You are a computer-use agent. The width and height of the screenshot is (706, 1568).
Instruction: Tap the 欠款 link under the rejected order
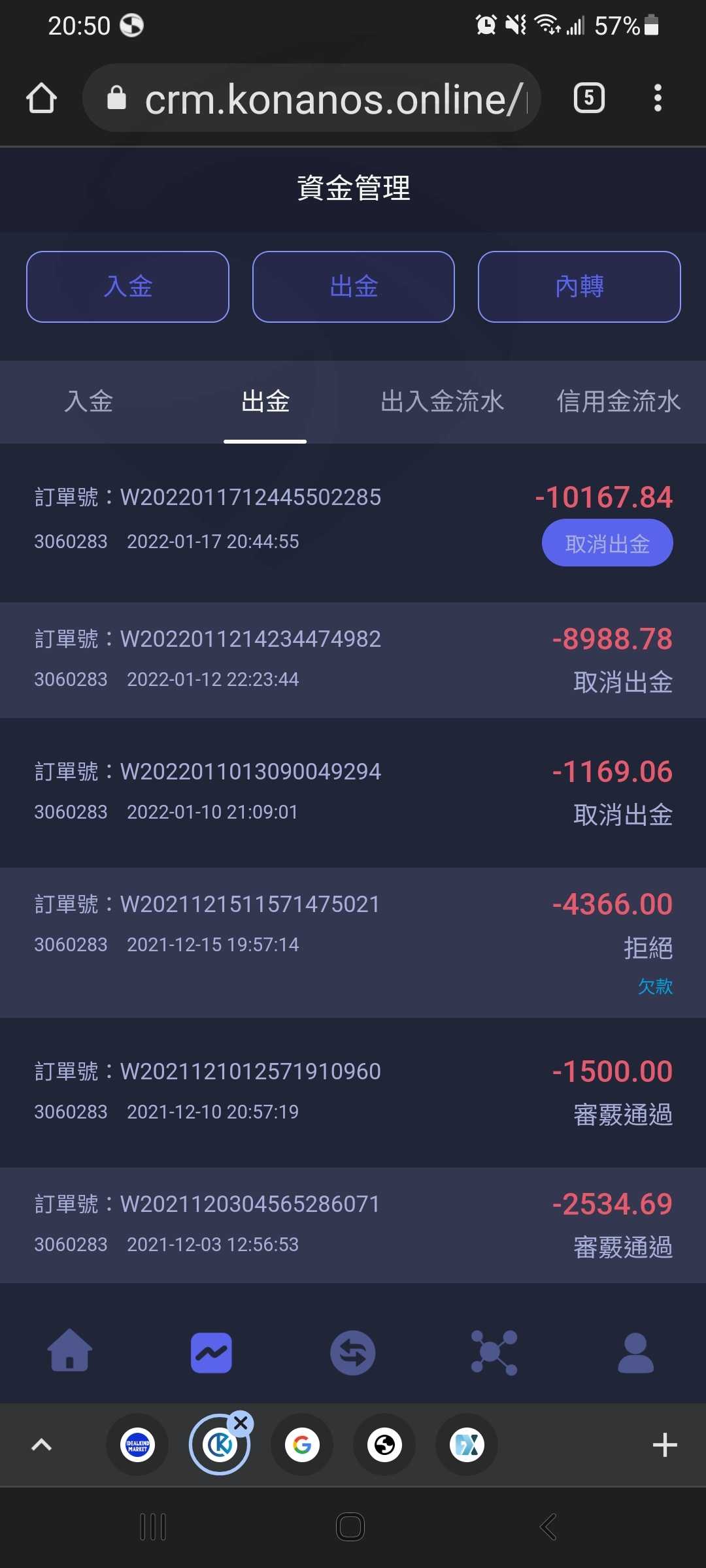click(x=655, y=986)
